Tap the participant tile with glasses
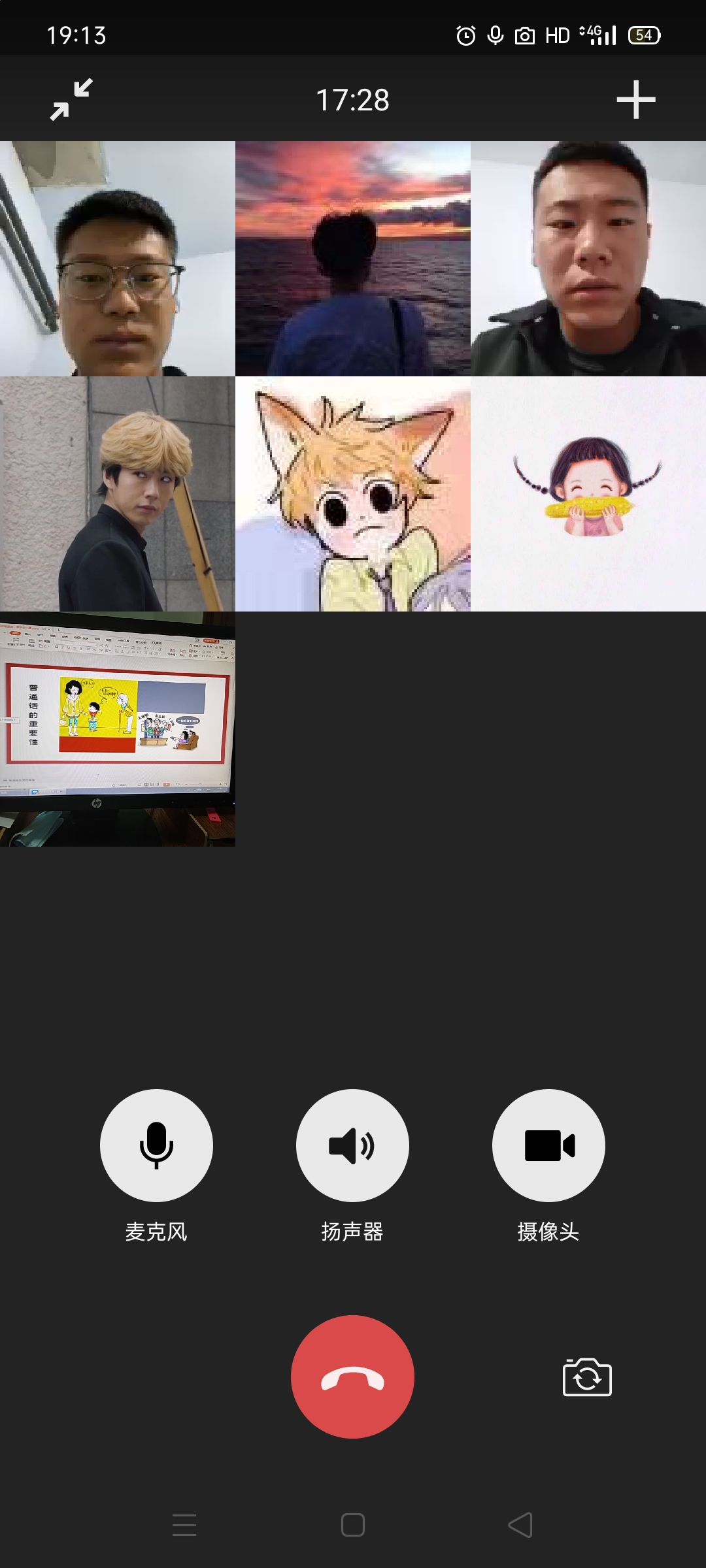This screenshot has height=1568, width=706. pos(118,259)
